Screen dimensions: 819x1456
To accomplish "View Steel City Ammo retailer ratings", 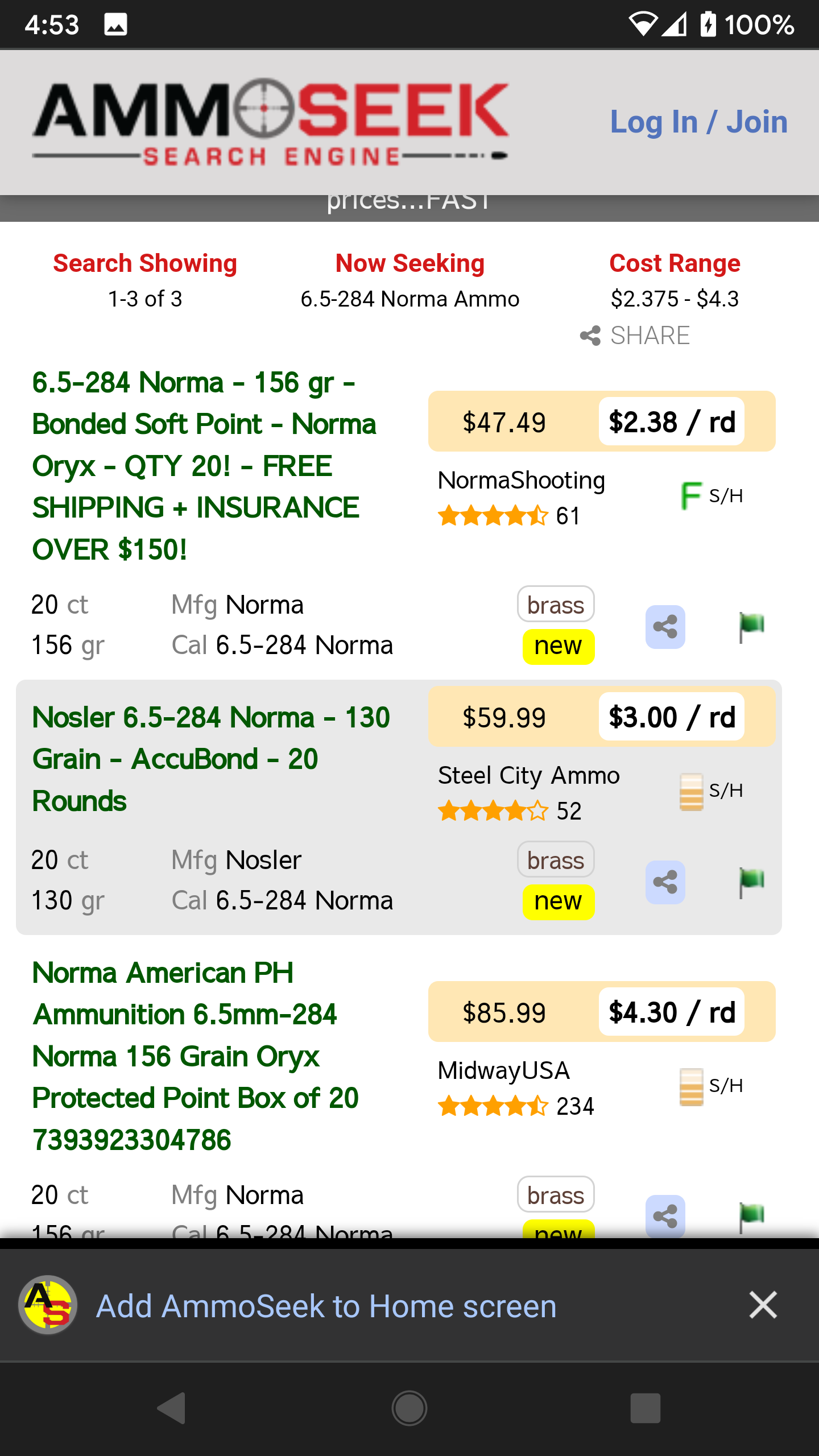I will pyautogui.click(x=510, y=811).
